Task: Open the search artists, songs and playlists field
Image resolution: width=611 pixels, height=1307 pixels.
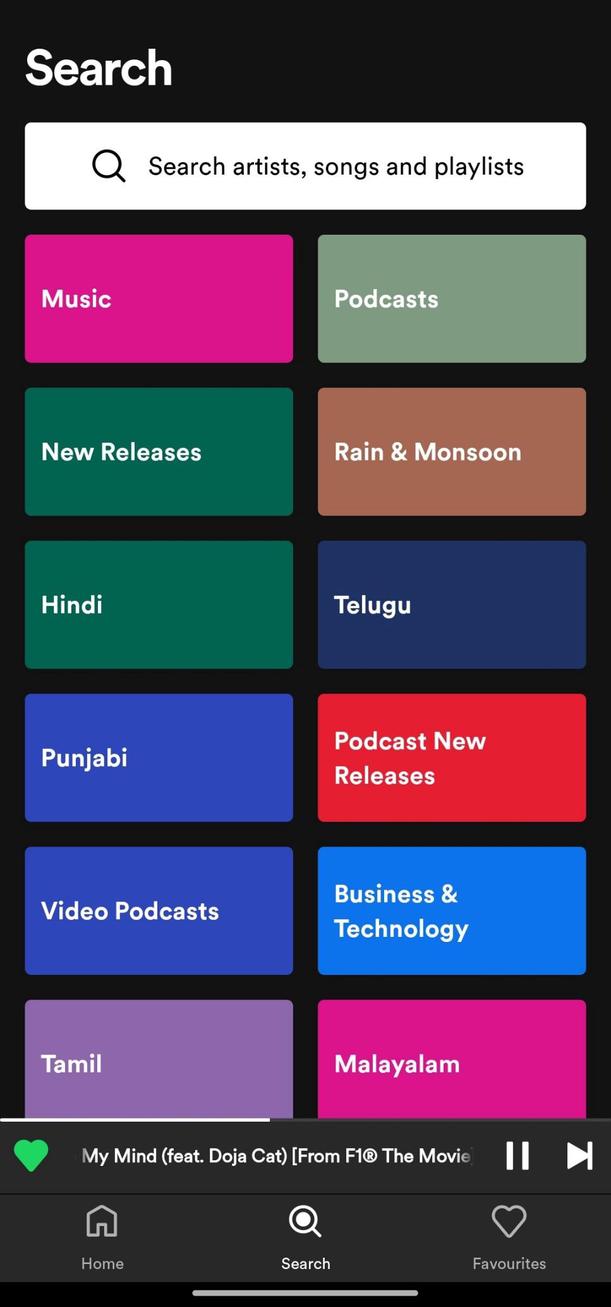Action: tap(305, 166)
